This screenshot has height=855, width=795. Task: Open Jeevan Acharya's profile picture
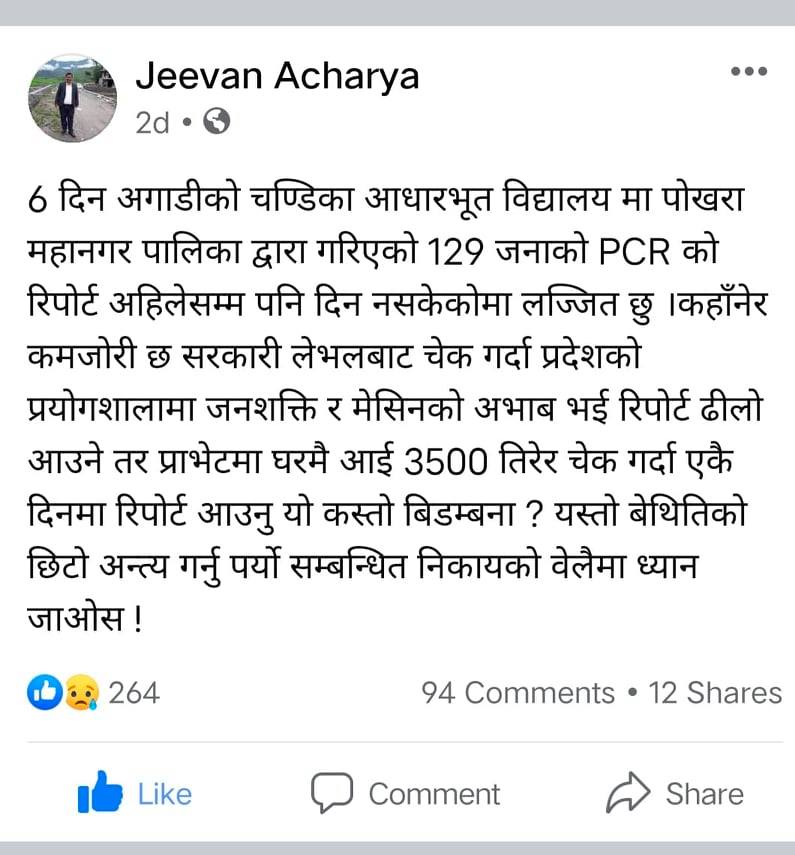tap(73, 98)
